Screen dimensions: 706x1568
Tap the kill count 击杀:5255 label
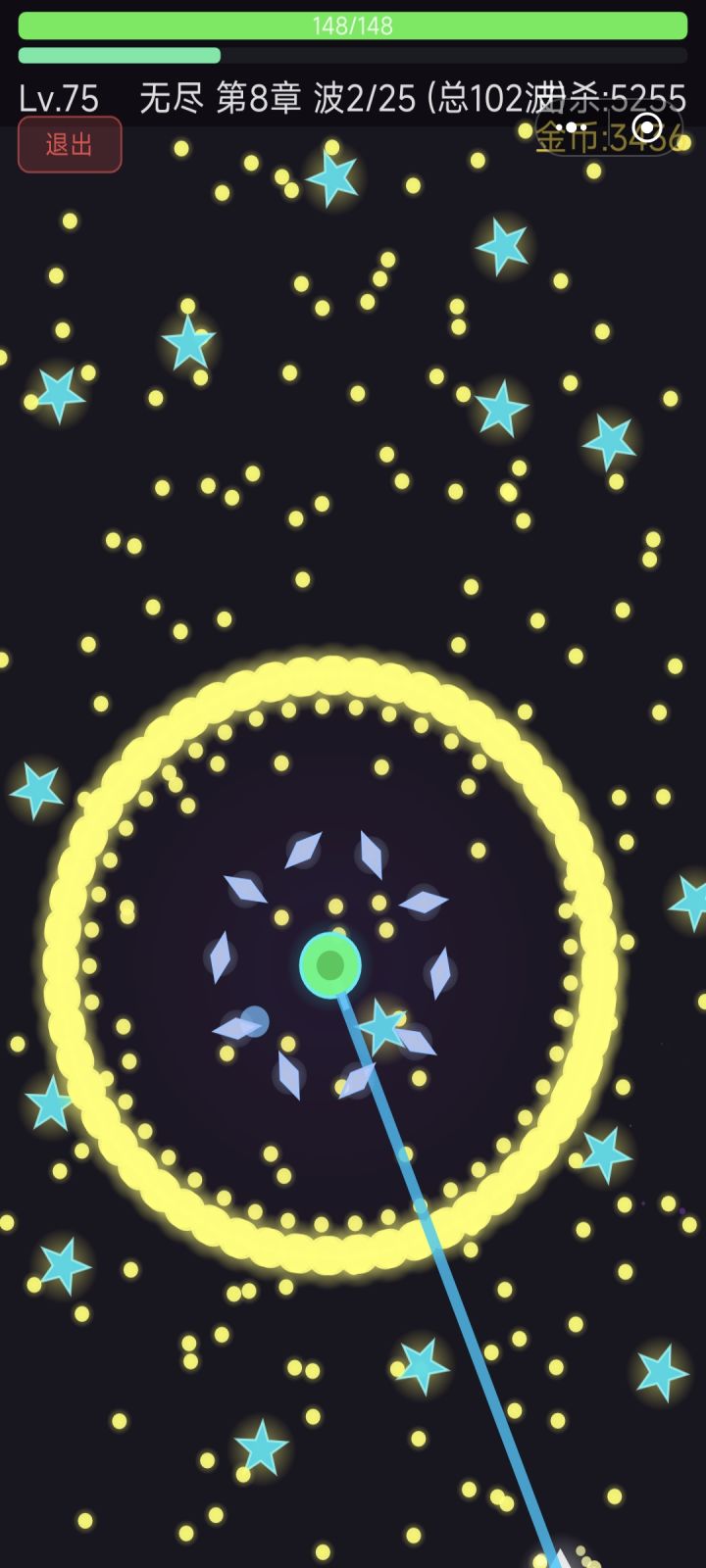[618, 95]
